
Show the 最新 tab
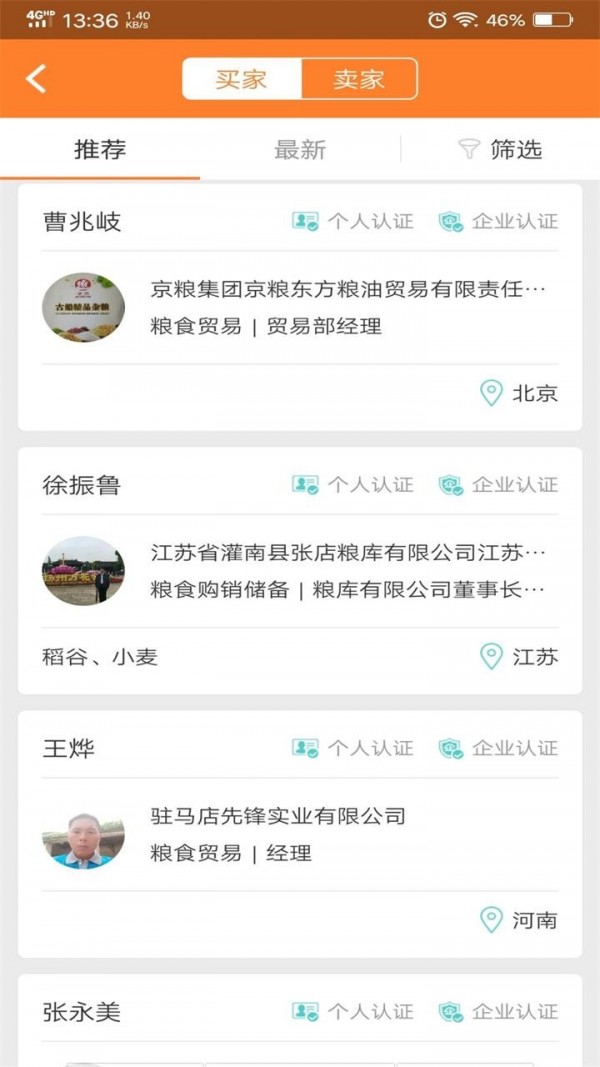300,150
